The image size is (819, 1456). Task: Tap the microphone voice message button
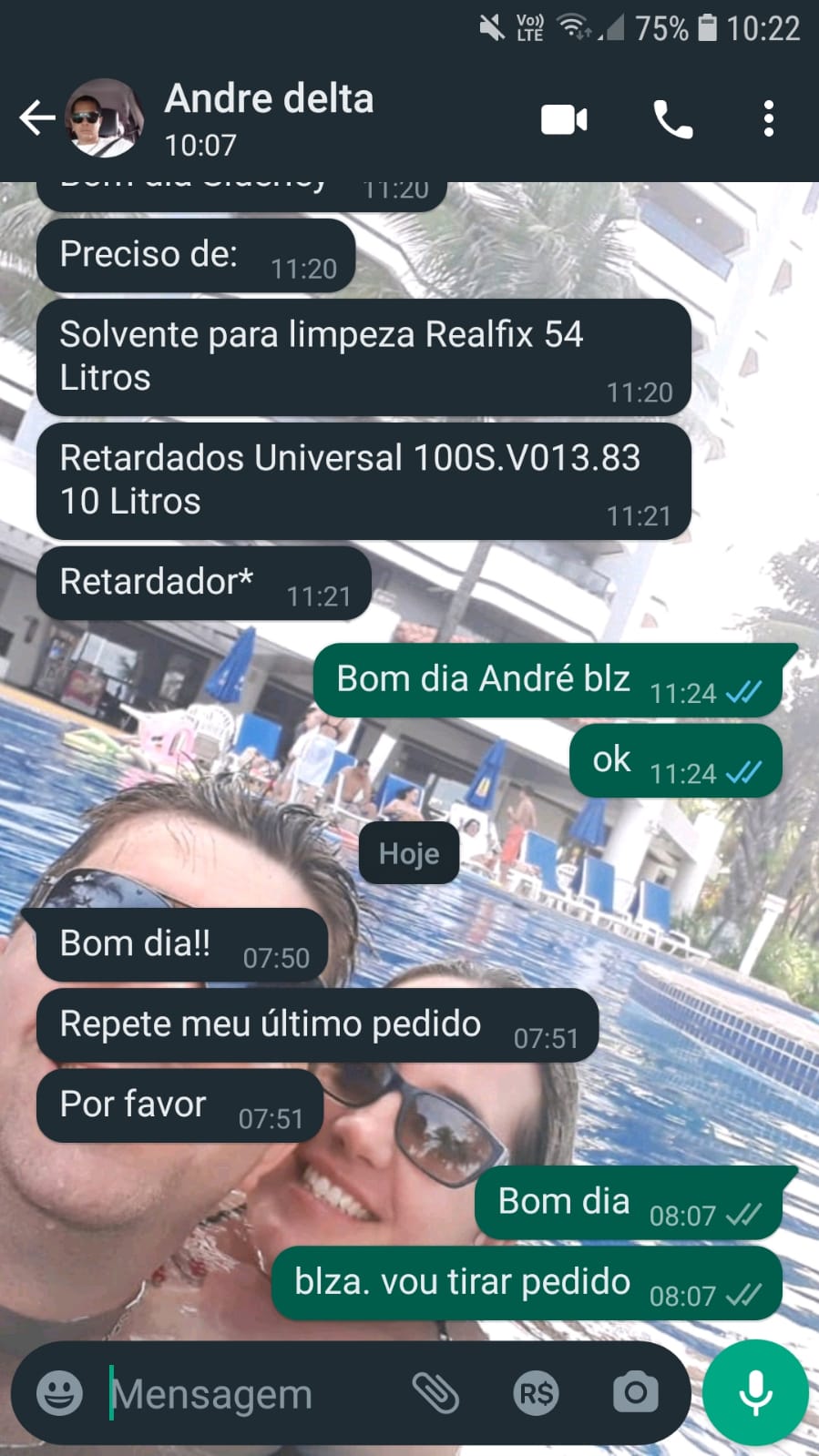point(755,1393)
